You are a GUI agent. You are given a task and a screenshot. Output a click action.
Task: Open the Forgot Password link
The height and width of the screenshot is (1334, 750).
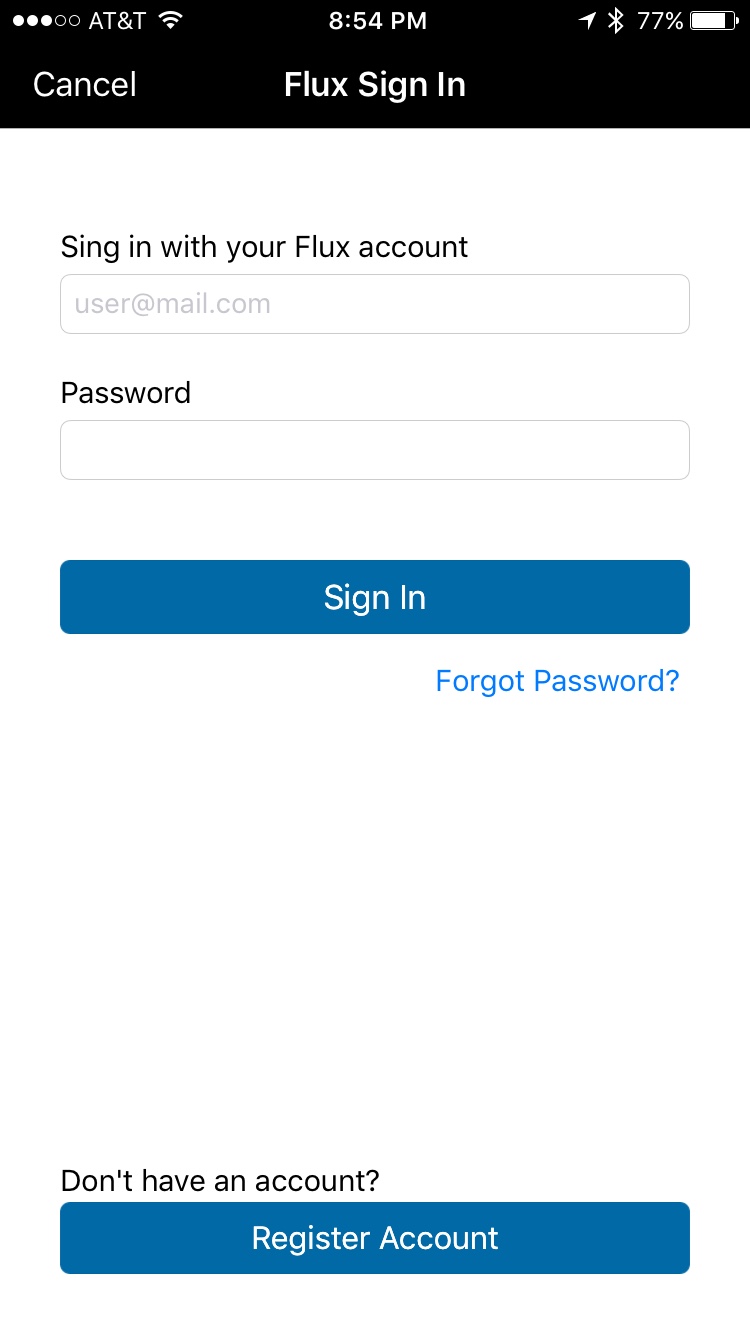557,681
